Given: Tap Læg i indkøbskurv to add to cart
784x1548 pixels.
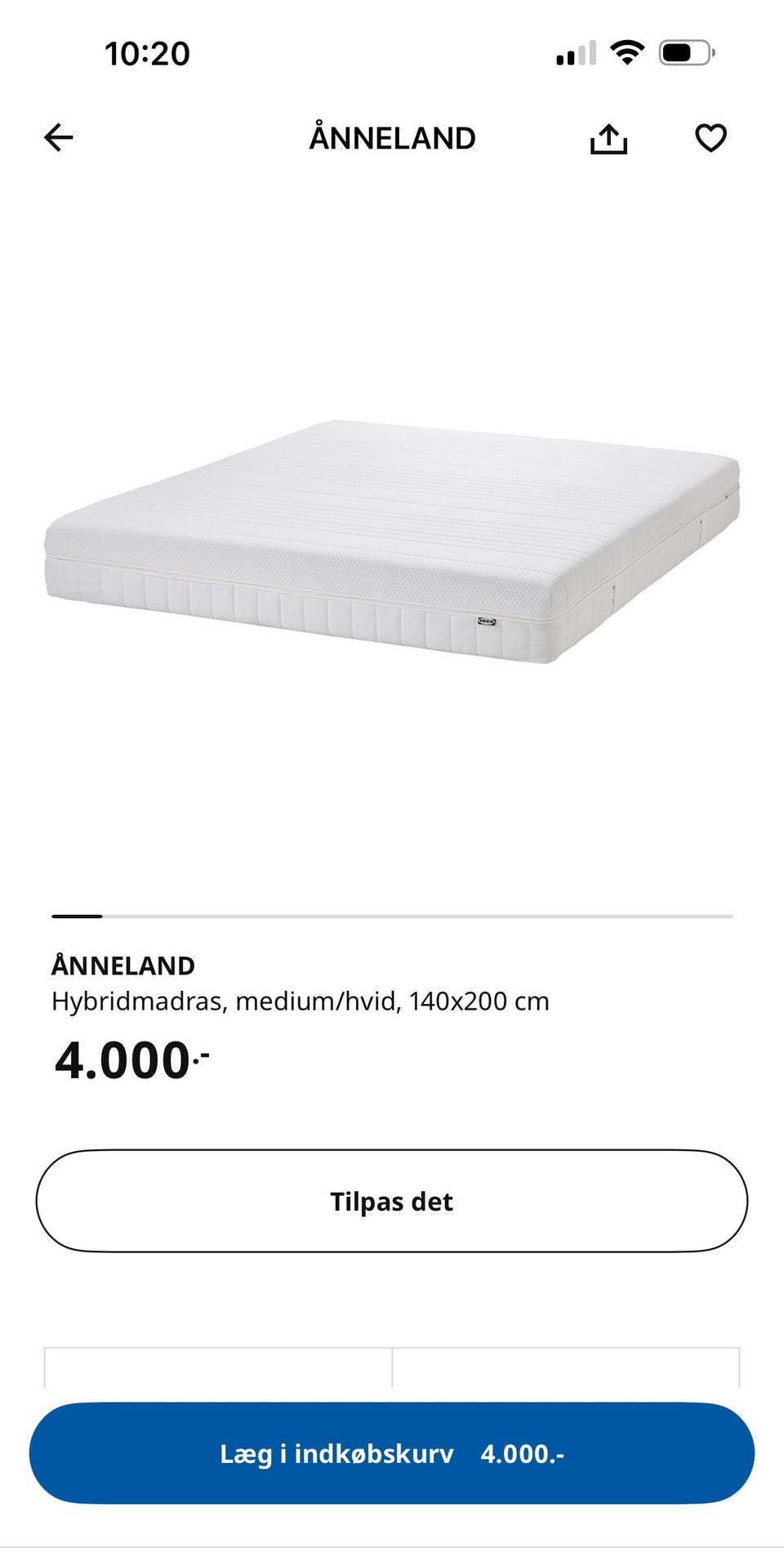Looking at the screenshot, I should pos(392,1453).
